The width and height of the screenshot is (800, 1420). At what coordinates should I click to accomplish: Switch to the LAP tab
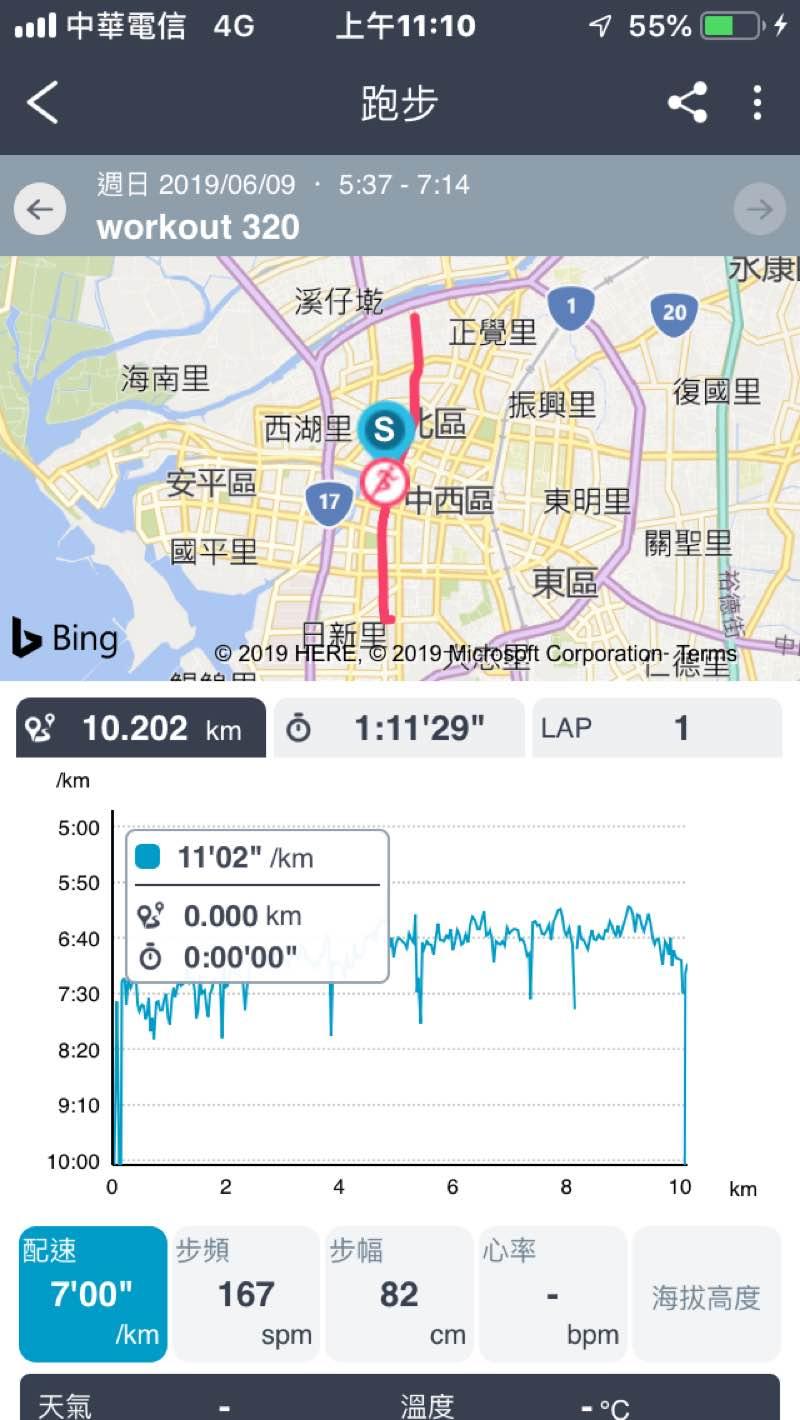click(656, 728)
